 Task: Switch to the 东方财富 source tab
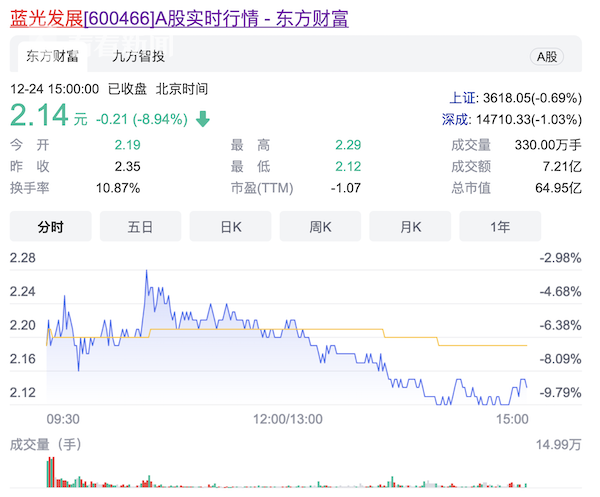pos(53,57)
